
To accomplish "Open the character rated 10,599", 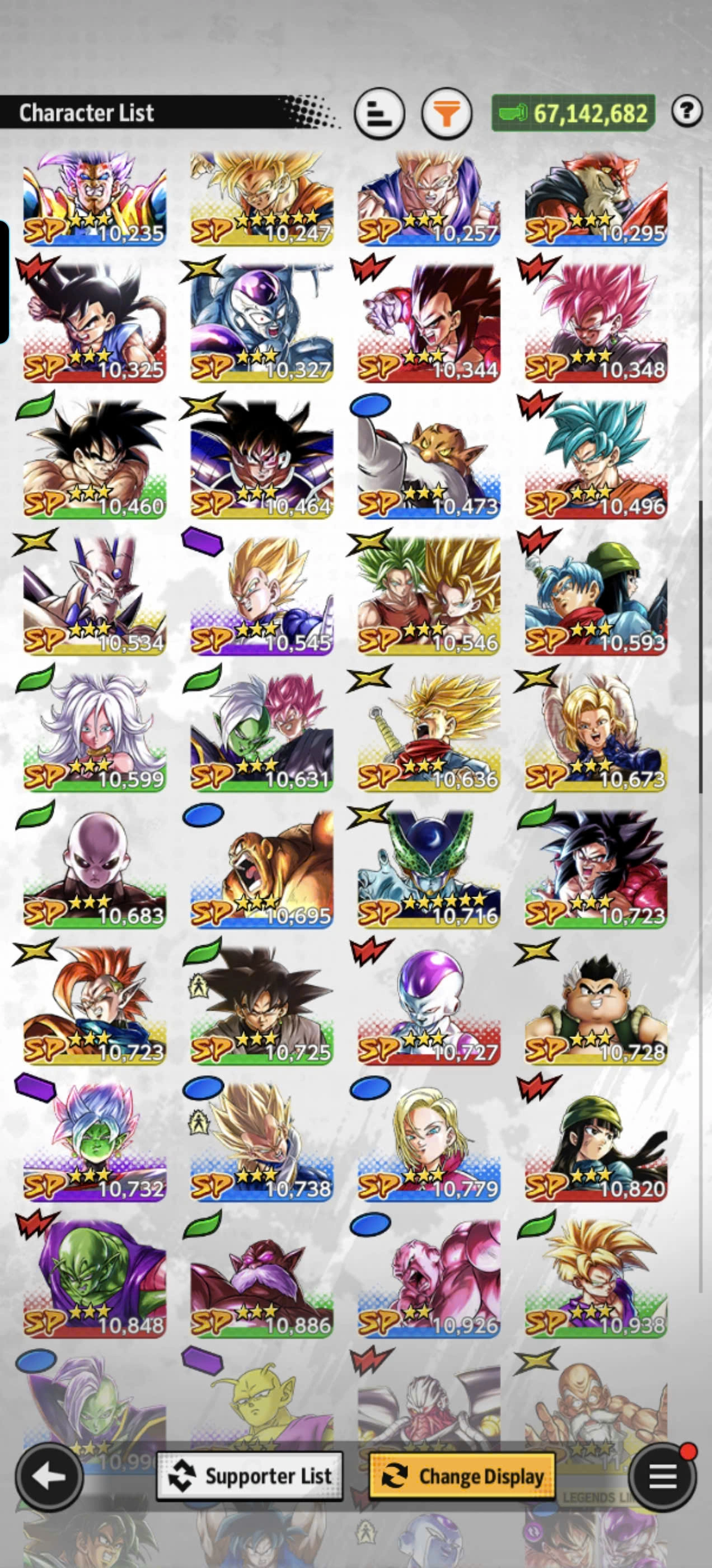I will 95,732.
